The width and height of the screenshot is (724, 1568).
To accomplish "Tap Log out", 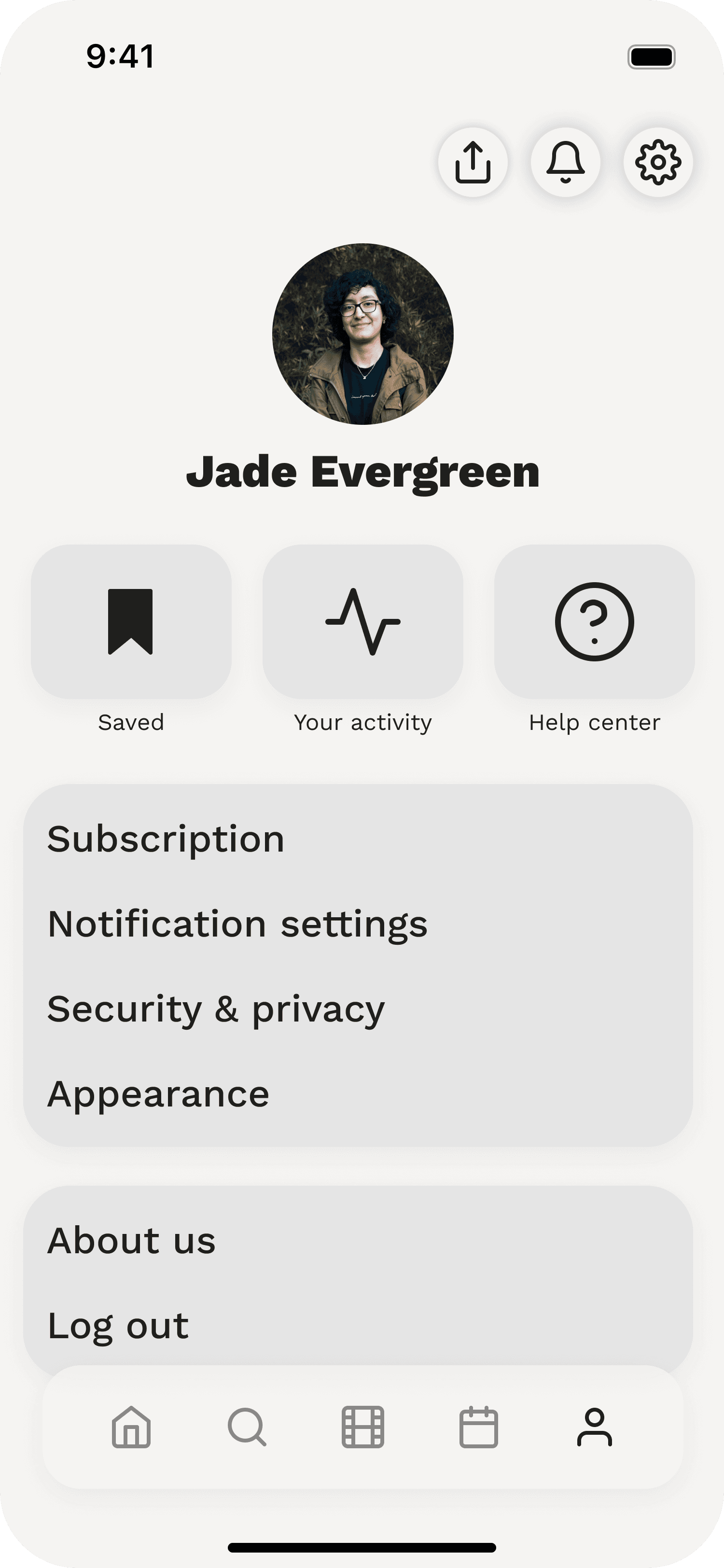I will 118,1326.
